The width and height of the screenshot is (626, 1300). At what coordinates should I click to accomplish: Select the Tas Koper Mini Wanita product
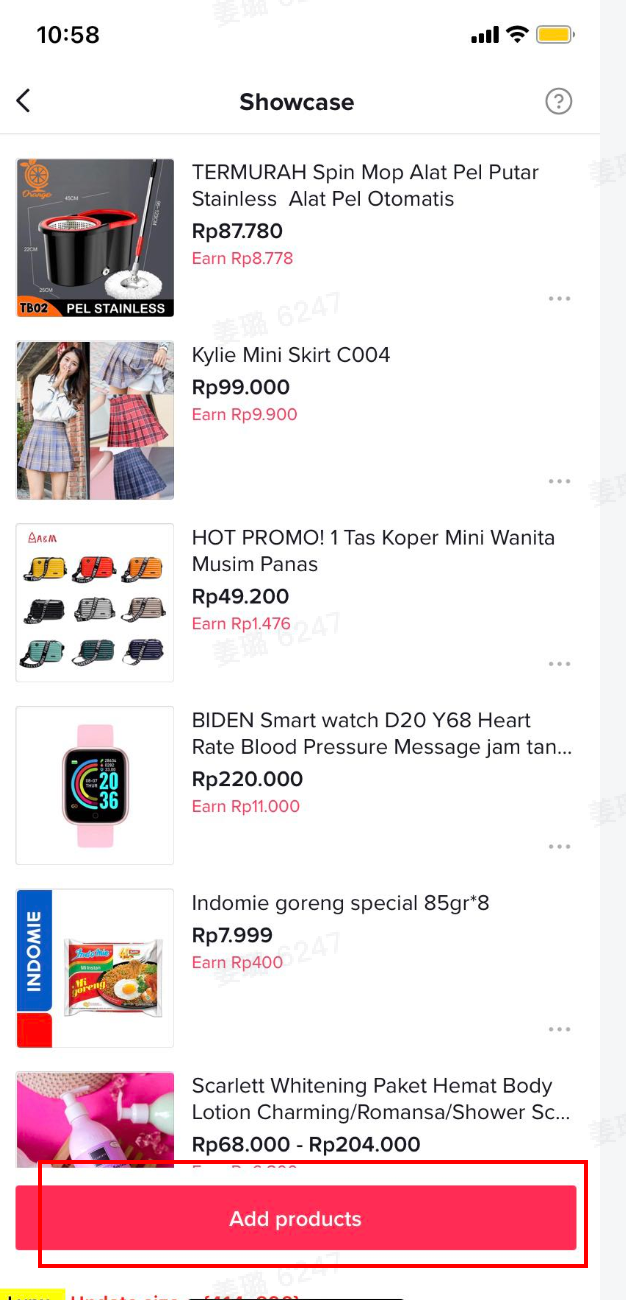pos(372,551)
